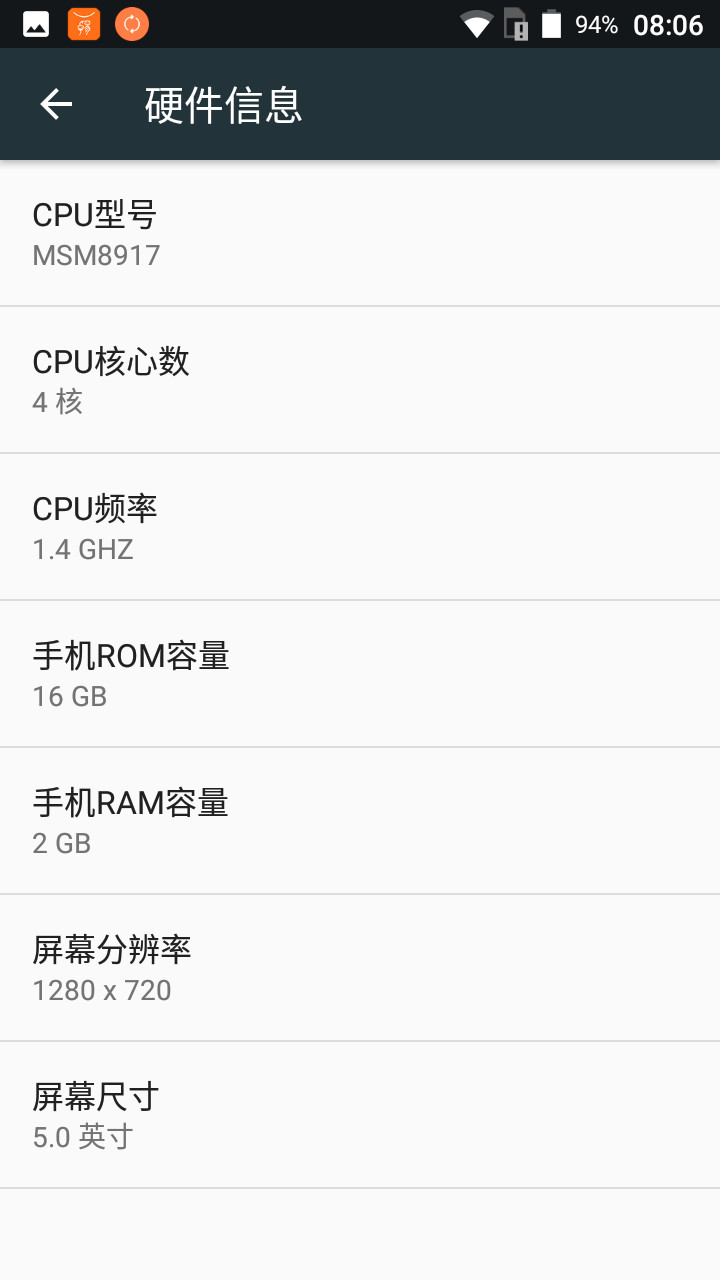720x1280 pixels.
Task: Tap the 1280 x 720 resolution value
Action: [x=102, y=990]
